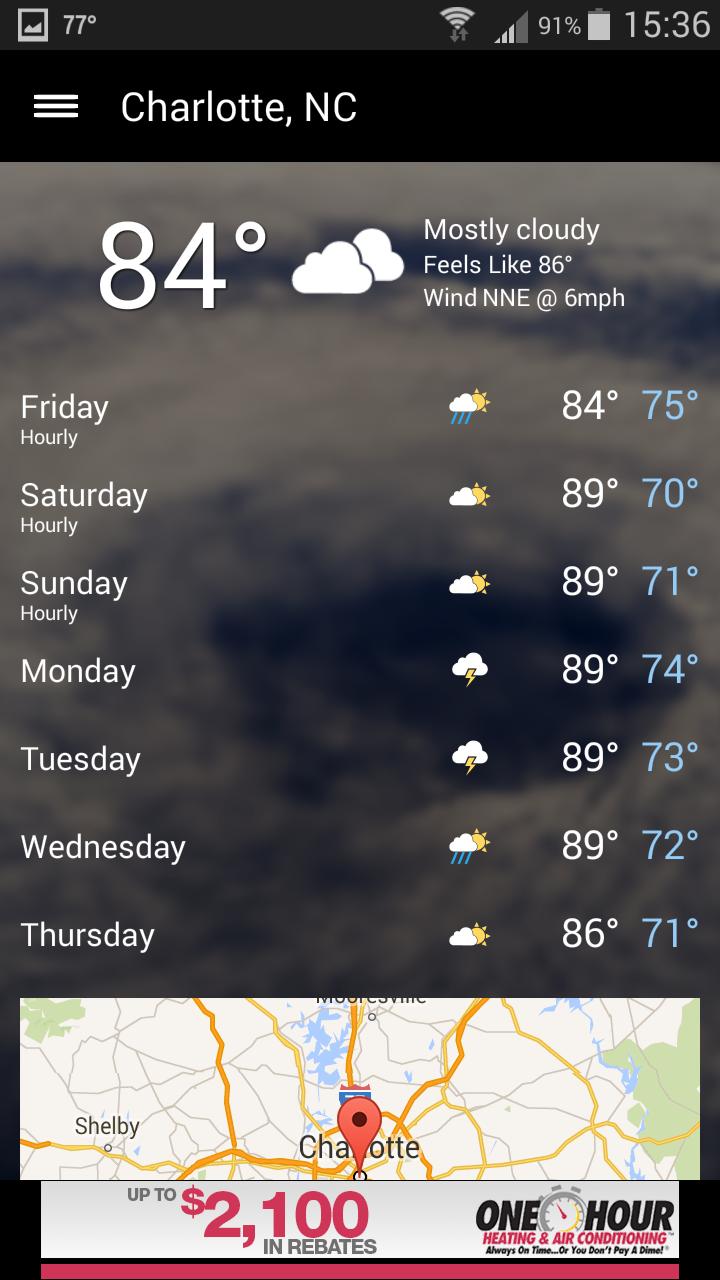
Task: Open the One Hour Heating rebates ad
Action: pos(360,1220)
